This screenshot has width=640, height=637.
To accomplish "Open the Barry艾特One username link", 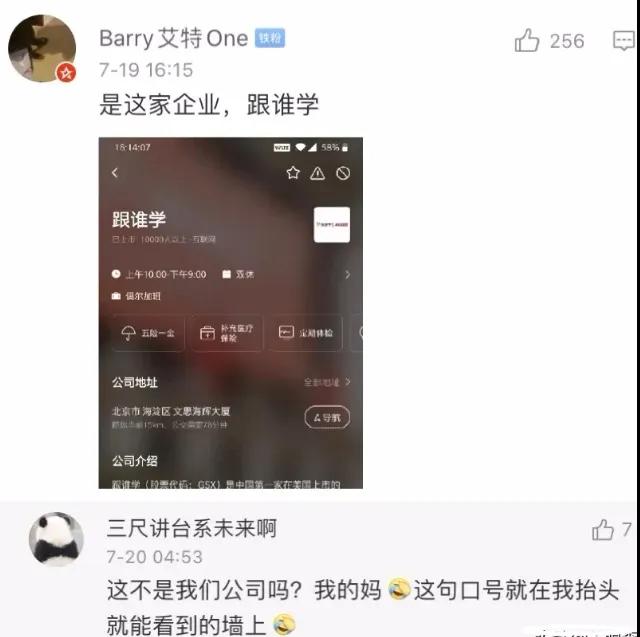I will pos(174,38).
